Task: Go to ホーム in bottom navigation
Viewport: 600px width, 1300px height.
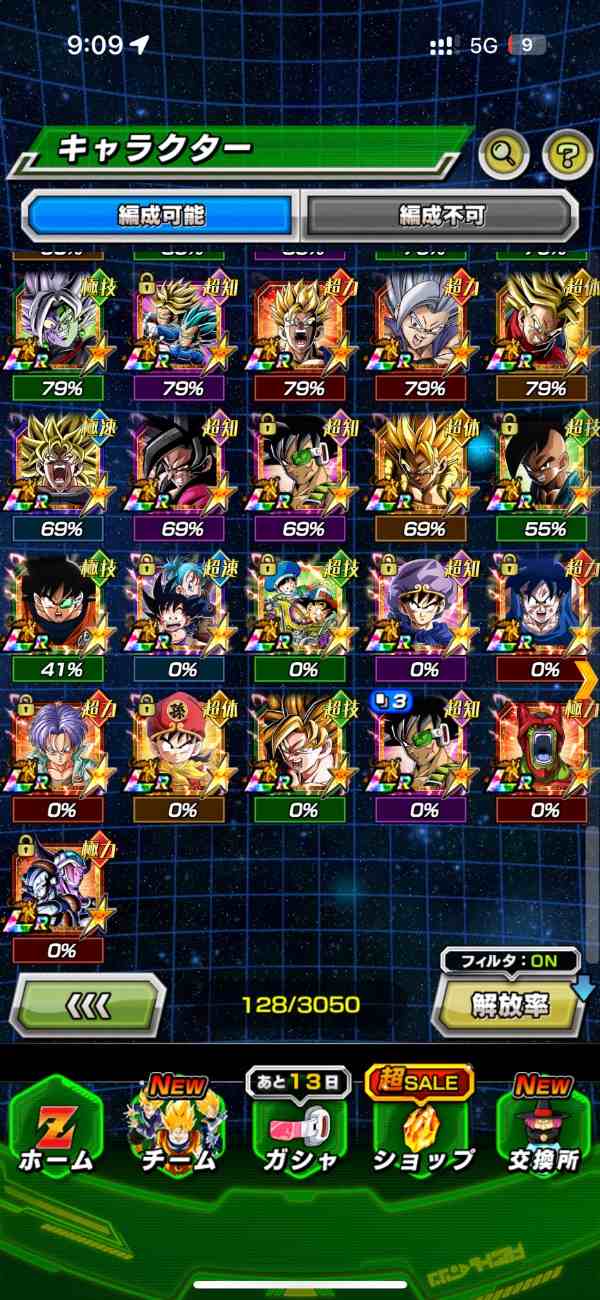Action: (56, 1128)
